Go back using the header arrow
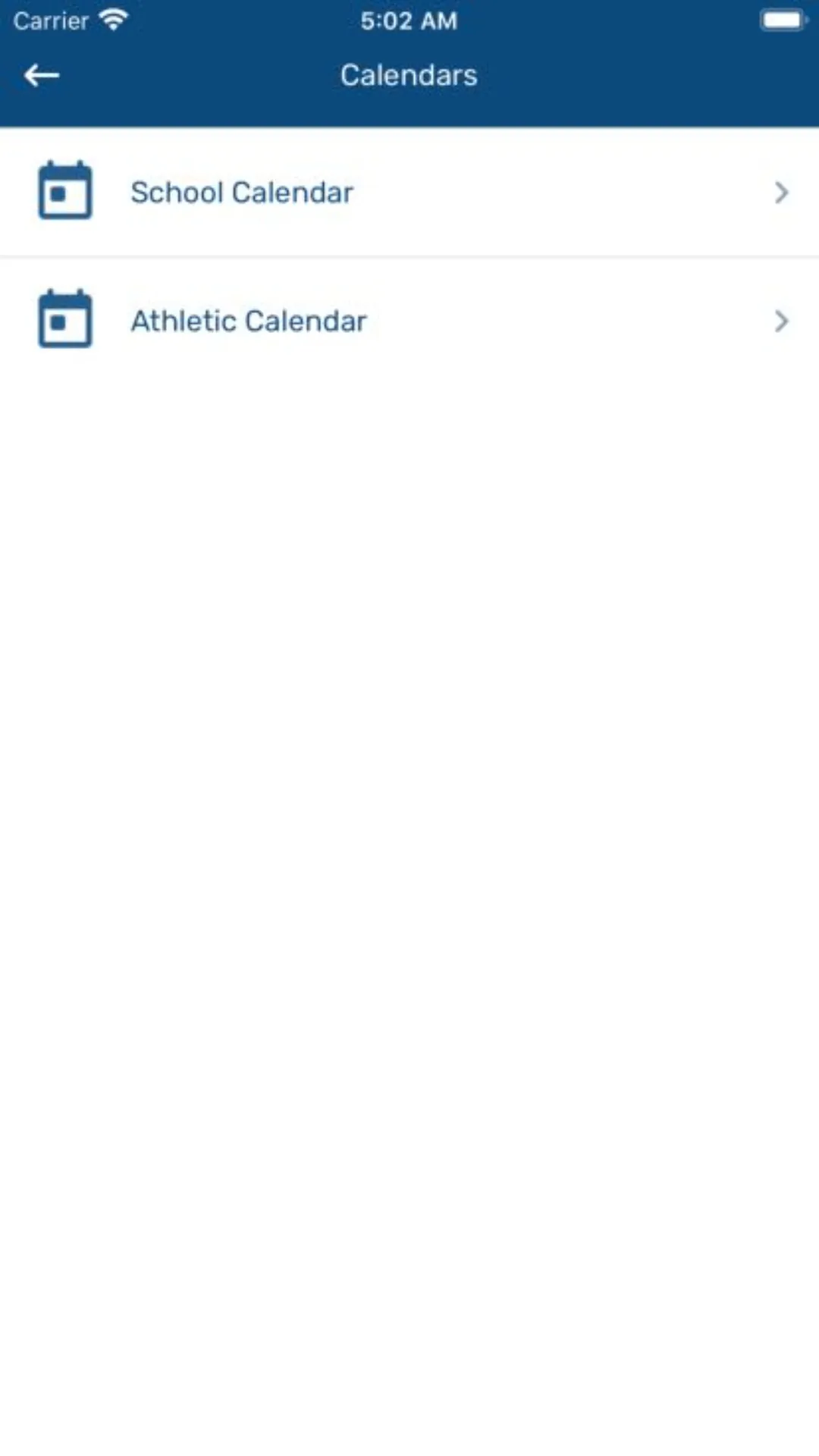This screenshot has width=819, height=1456. click(x=42, y=75)
